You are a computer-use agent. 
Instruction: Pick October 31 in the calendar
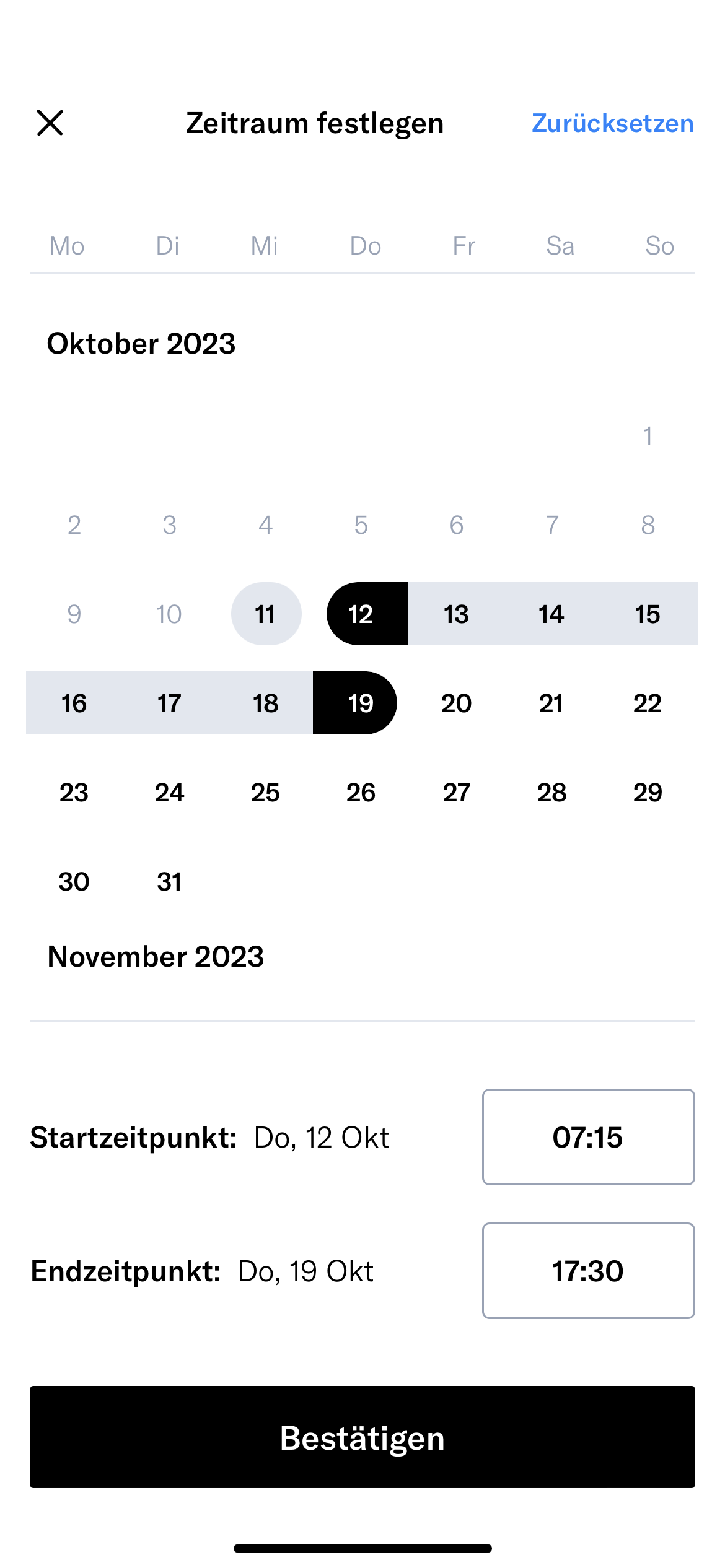coord(169,882)
